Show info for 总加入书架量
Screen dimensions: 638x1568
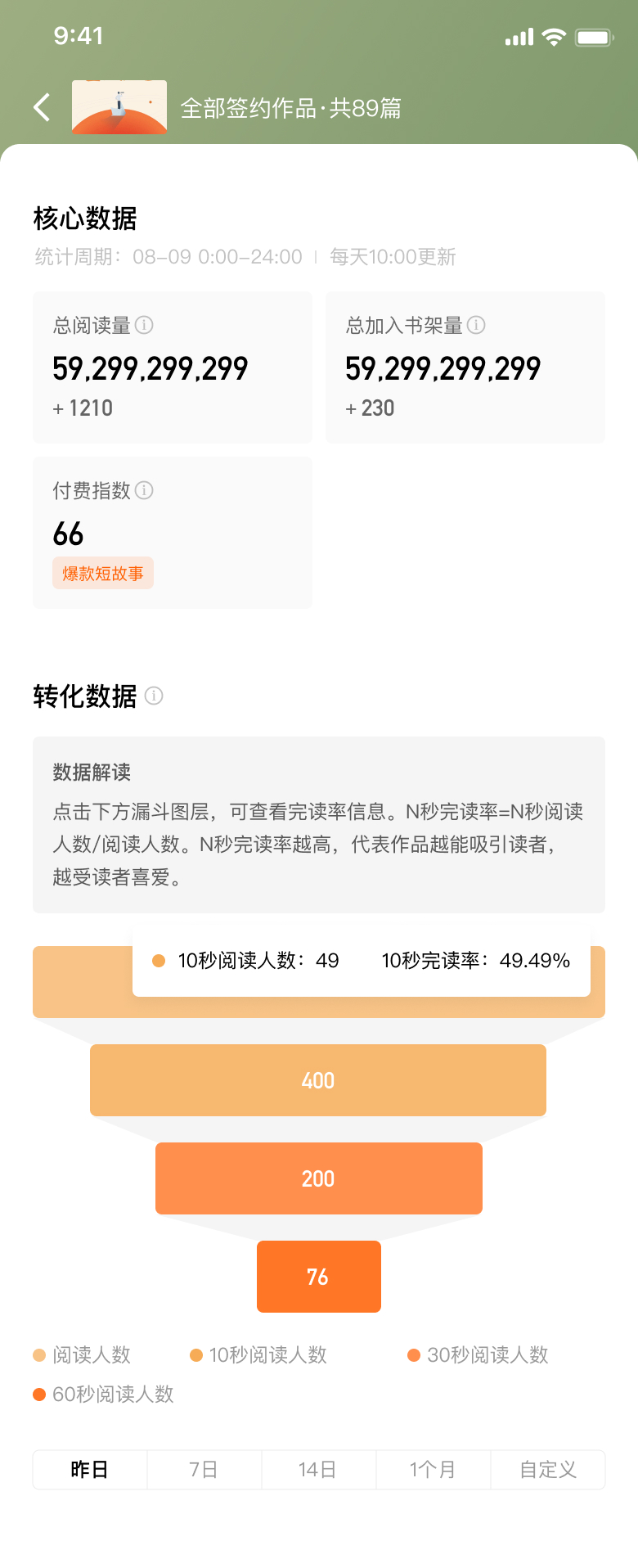[476, 325]
